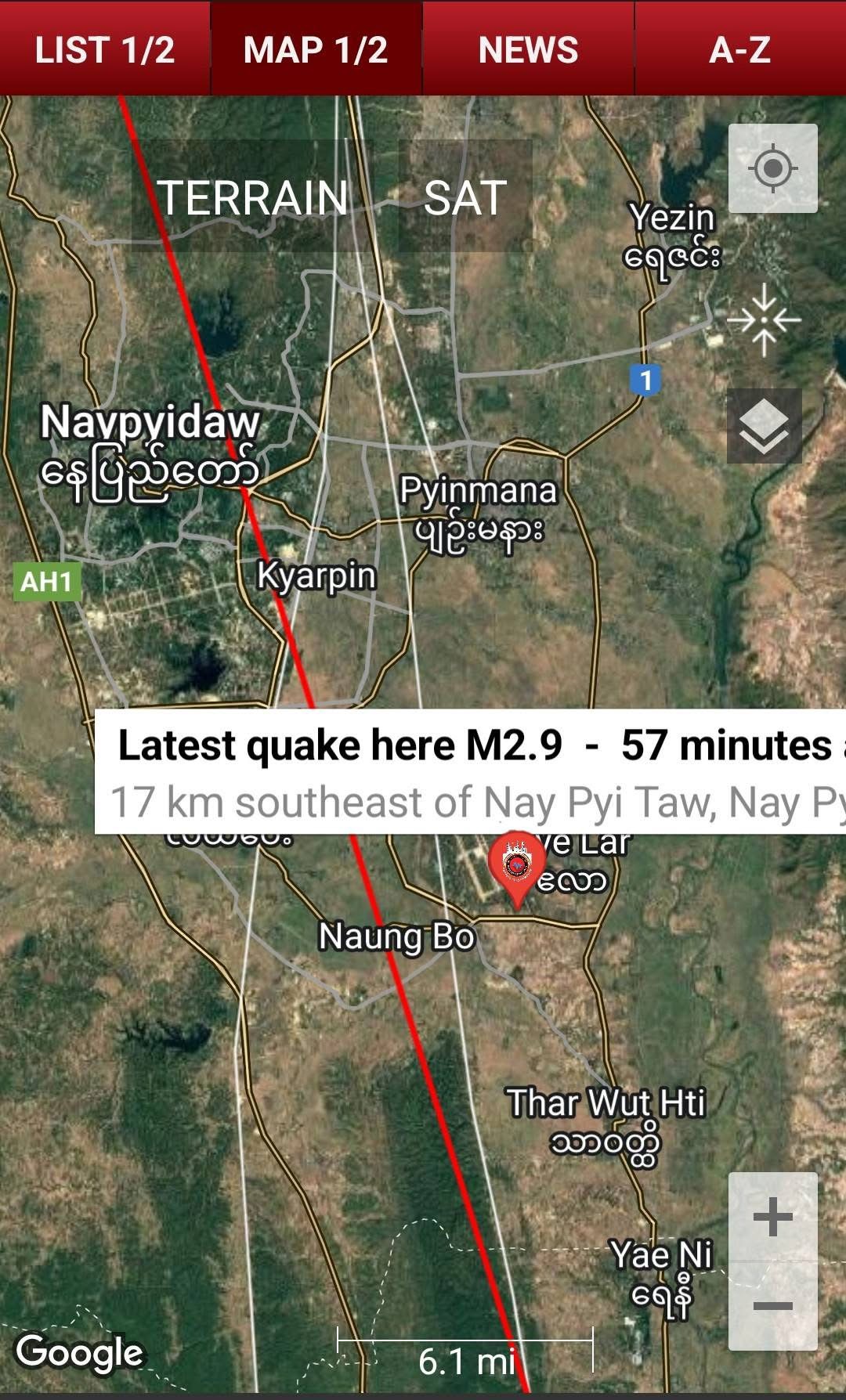Go to the A-Z tab

[x=739, y=49]
